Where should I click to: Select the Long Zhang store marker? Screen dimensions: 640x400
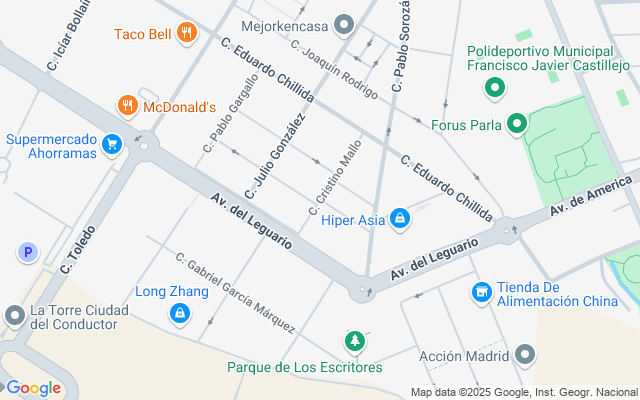tap(180, 314)
